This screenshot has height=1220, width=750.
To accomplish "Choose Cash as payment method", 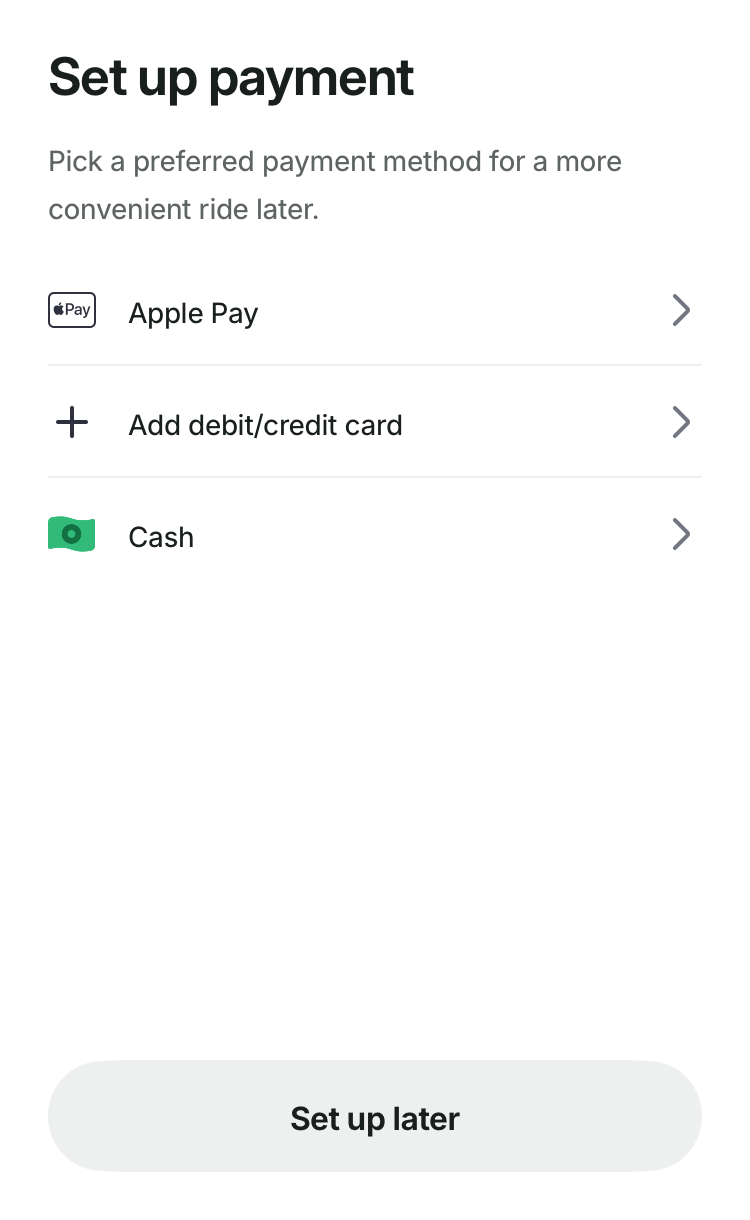I will (374, 536).
